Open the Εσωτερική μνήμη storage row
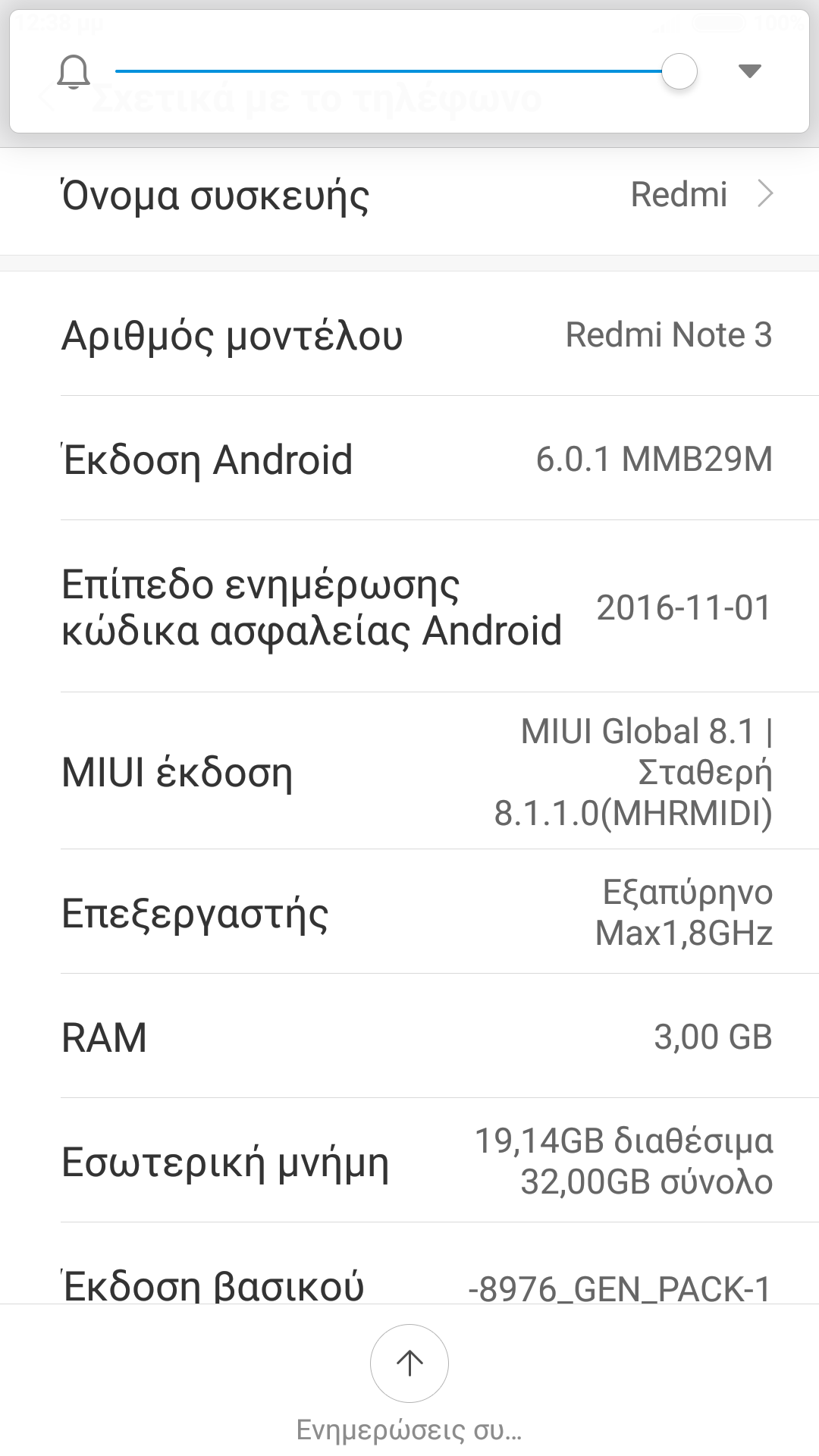819x1456 pixels. pos(409,1162)
